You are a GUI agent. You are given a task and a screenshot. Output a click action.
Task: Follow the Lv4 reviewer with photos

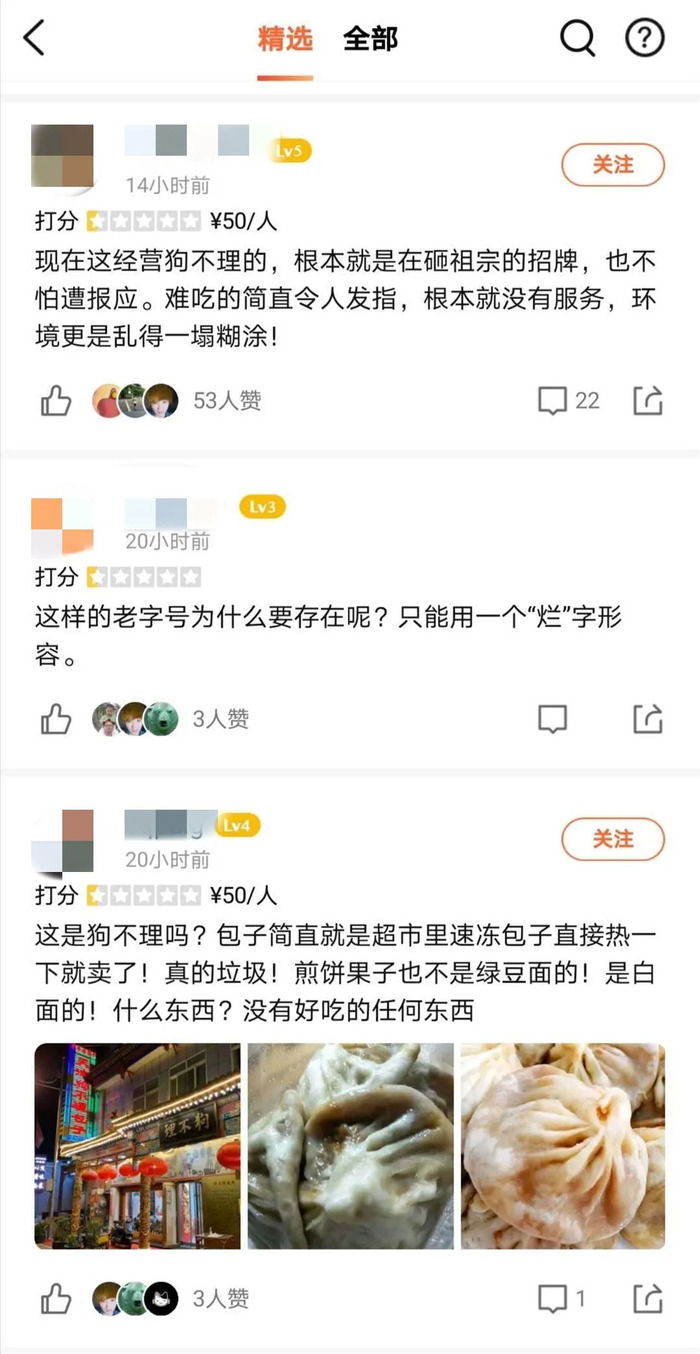pos(613,839)
